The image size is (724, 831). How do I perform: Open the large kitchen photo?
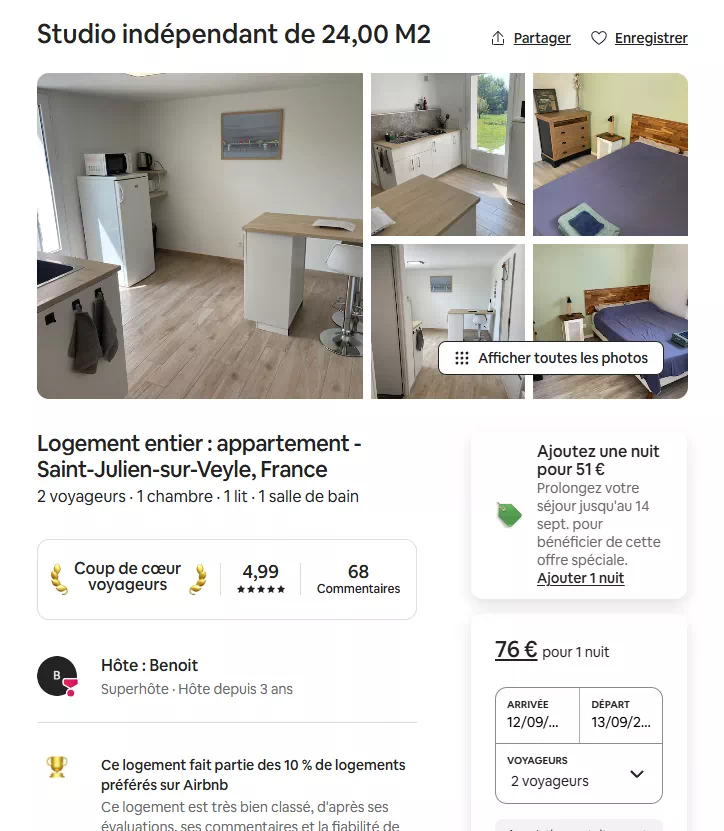[x=200, y=236]
